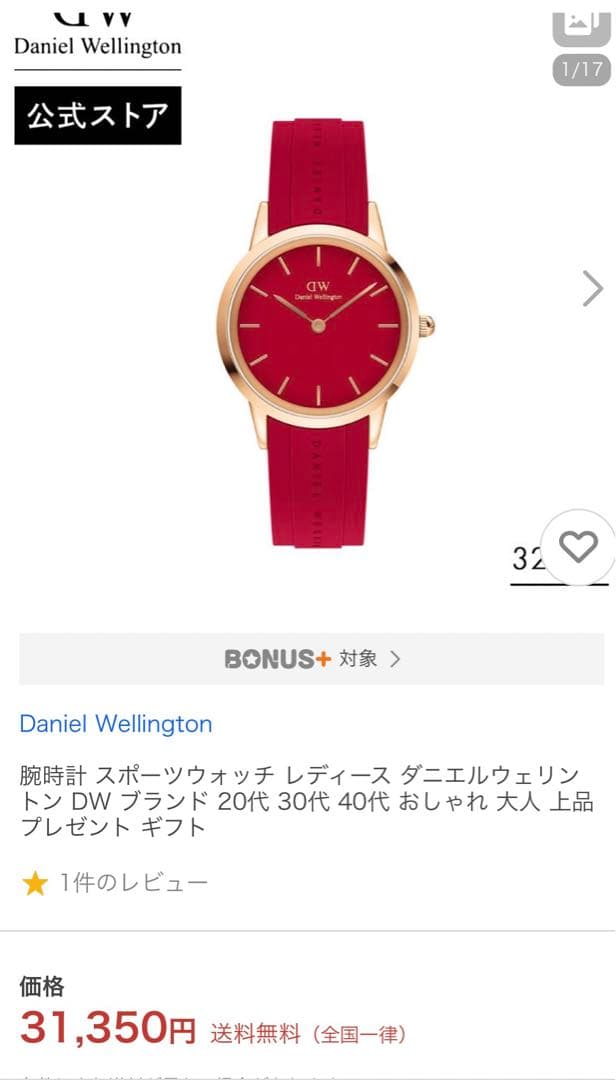Add watch to favorites with heart icon

click(578, 547)
